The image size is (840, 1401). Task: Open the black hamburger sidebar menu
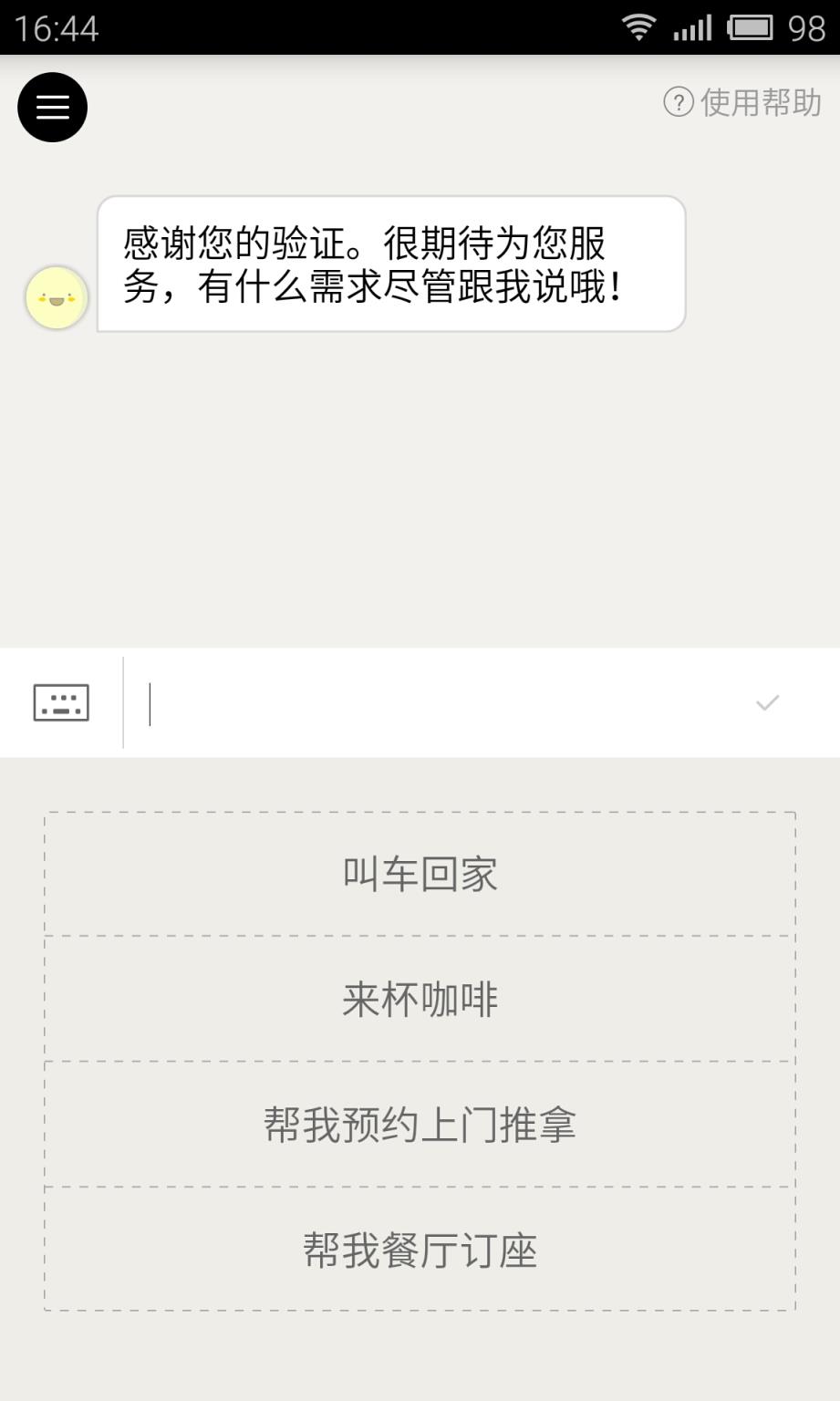point(52,107)
